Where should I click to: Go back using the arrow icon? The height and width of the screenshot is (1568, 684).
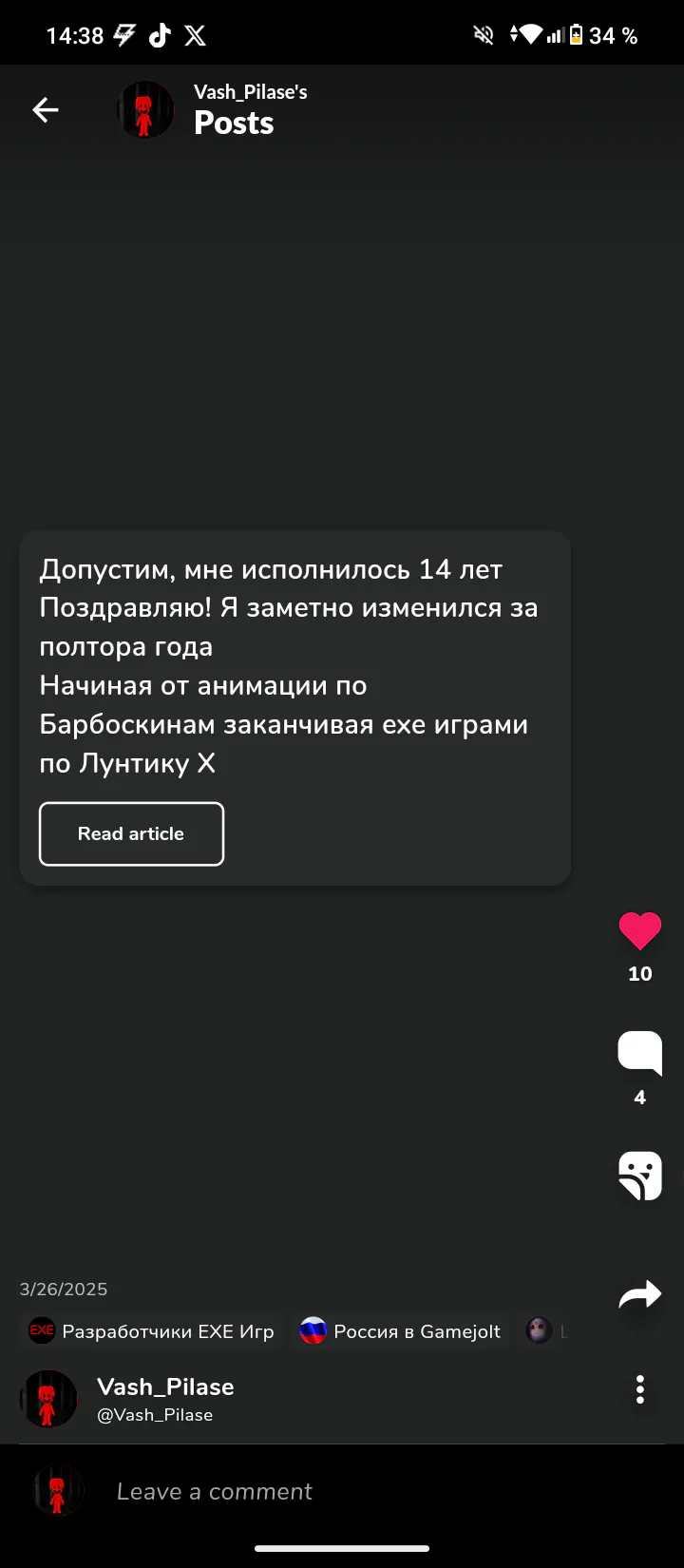[x=46, y=110]
